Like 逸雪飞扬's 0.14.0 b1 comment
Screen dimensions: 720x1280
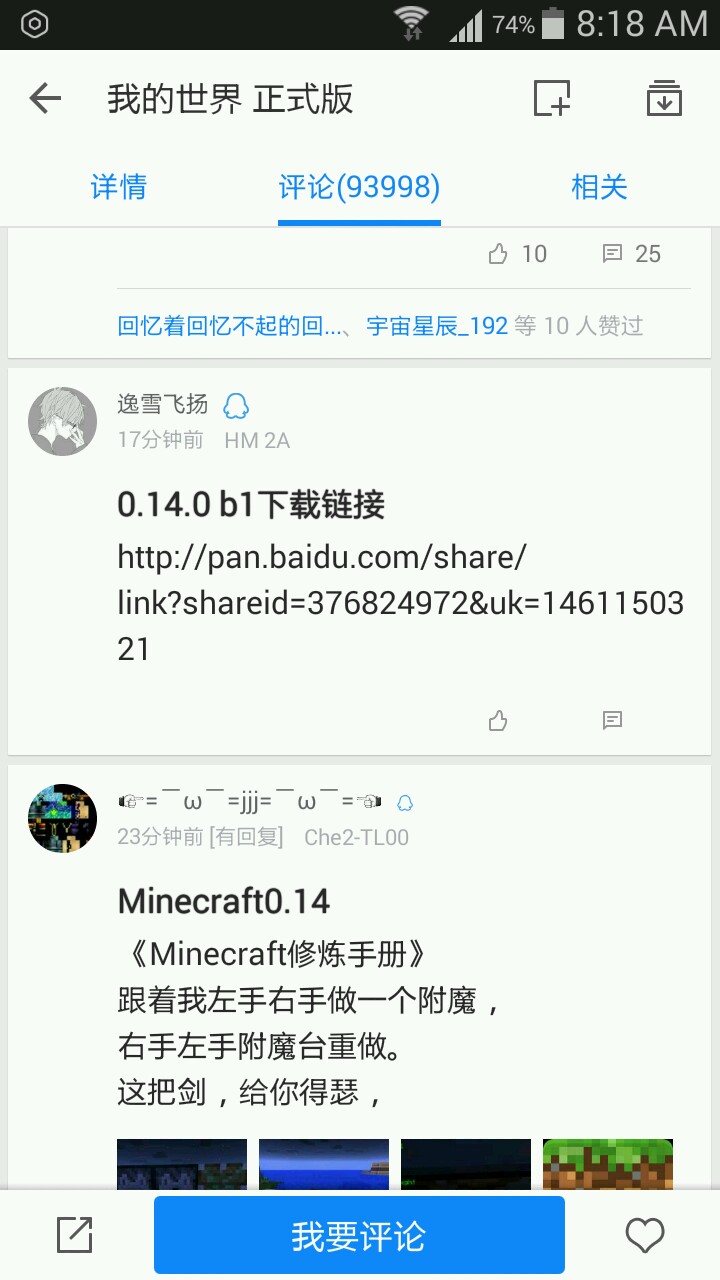point(498,720)
